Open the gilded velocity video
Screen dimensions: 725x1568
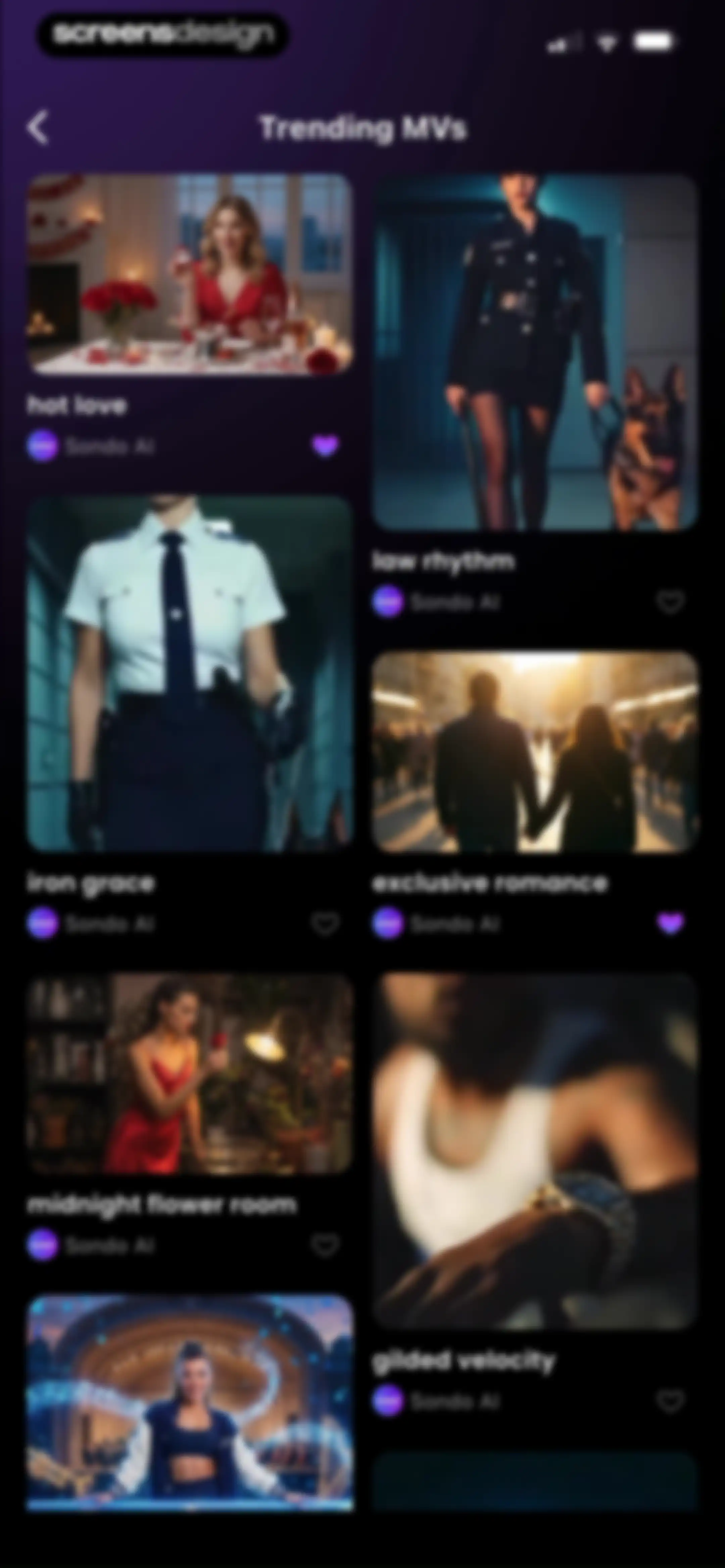(x=535, y=1150)
